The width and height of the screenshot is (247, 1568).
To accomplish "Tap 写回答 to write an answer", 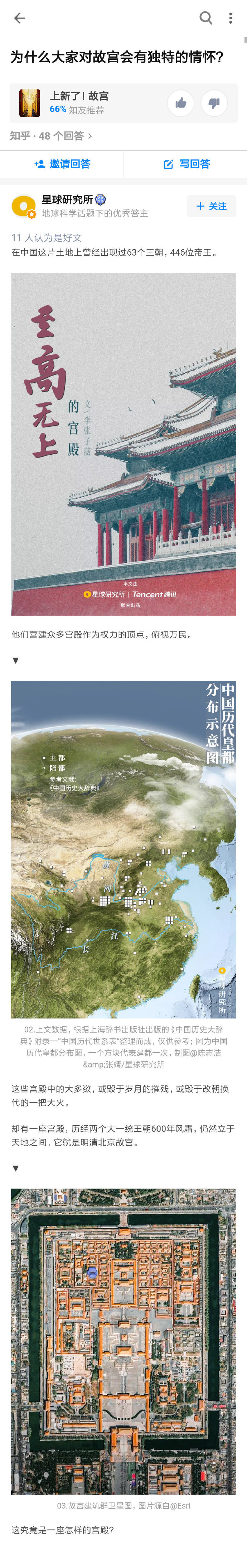I will [186, 164].
